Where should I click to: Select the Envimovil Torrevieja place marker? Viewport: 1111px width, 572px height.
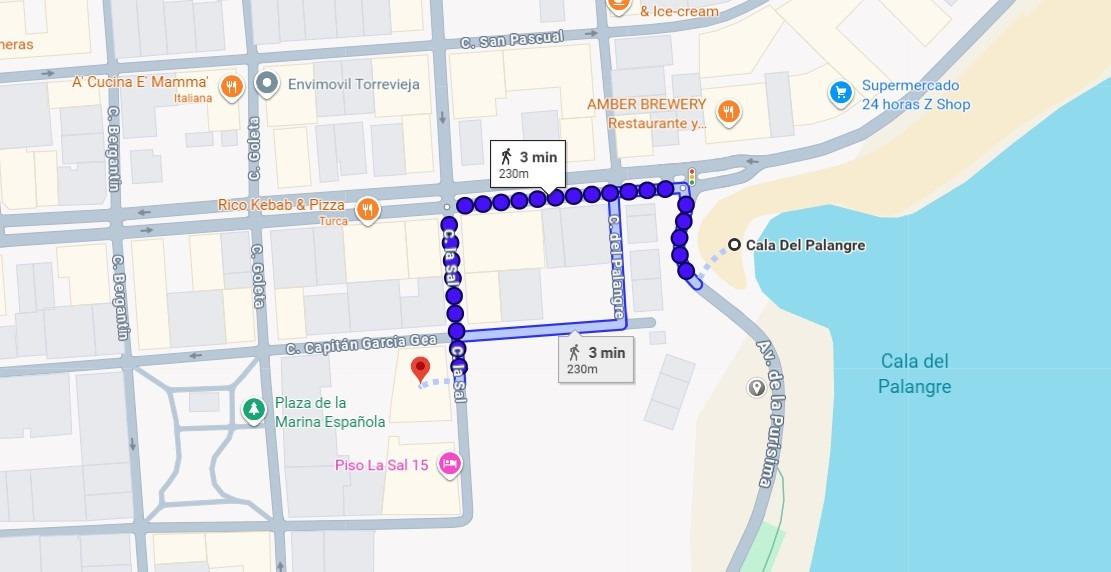click(x=267, y=84)
